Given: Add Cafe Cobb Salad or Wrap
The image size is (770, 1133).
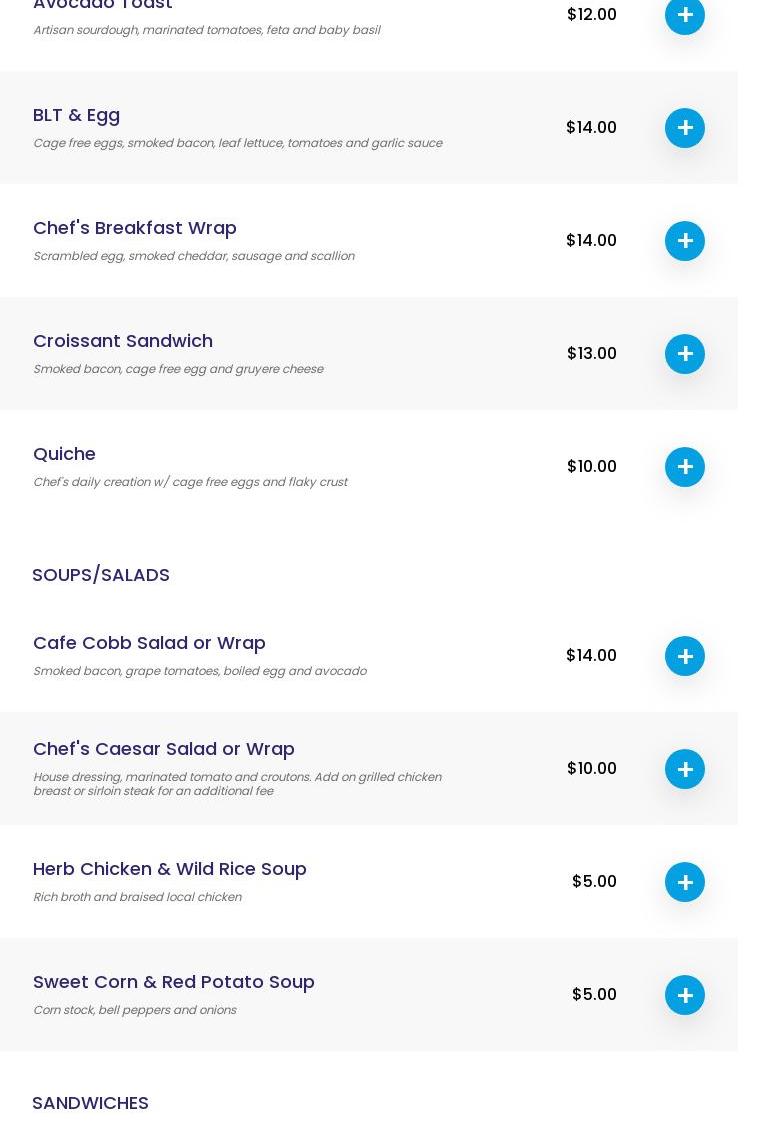Looking at the screenshot, I should tap(685, 656).
